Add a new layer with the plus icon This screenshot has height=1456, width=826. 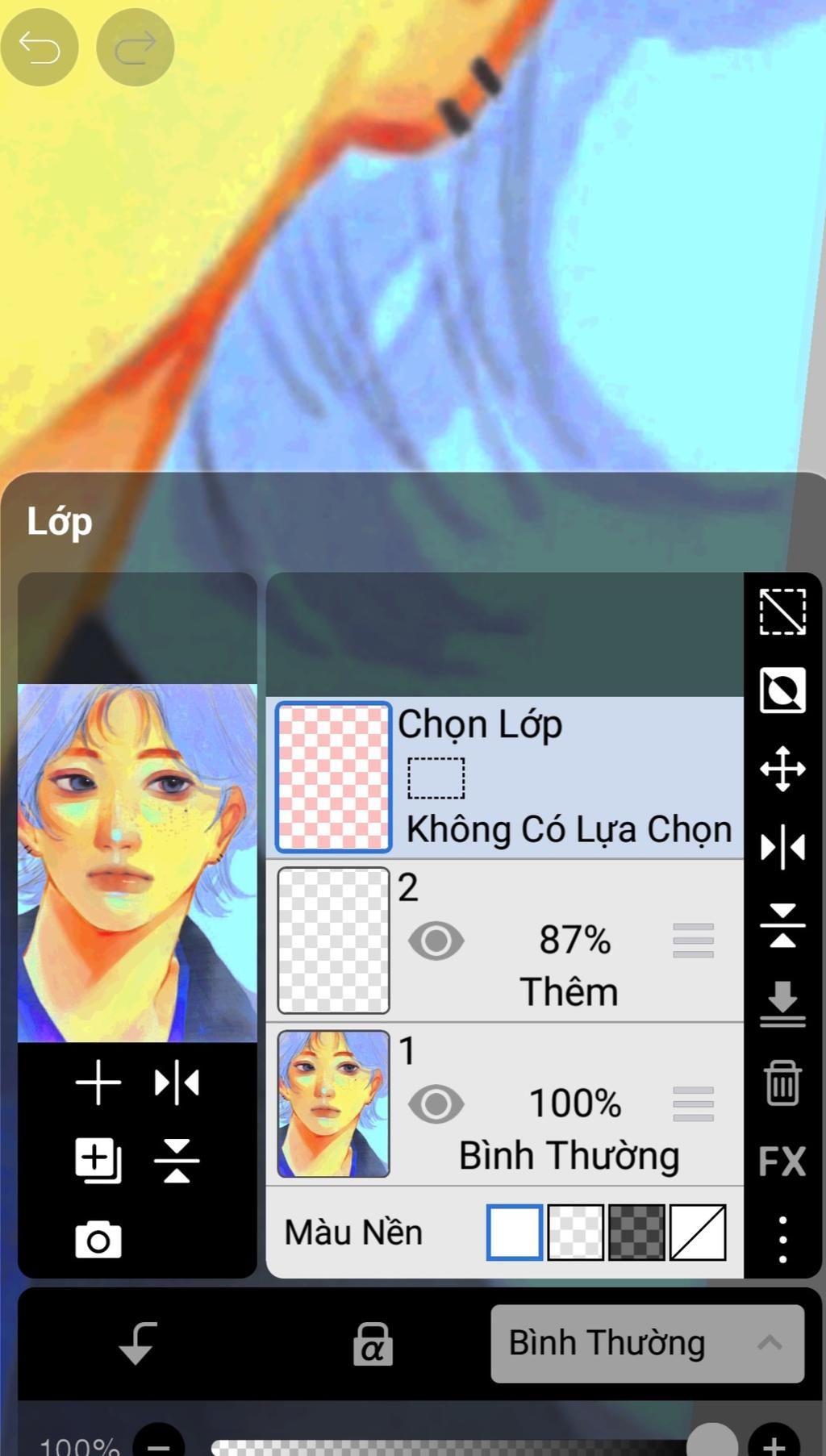pos(98,1083)
